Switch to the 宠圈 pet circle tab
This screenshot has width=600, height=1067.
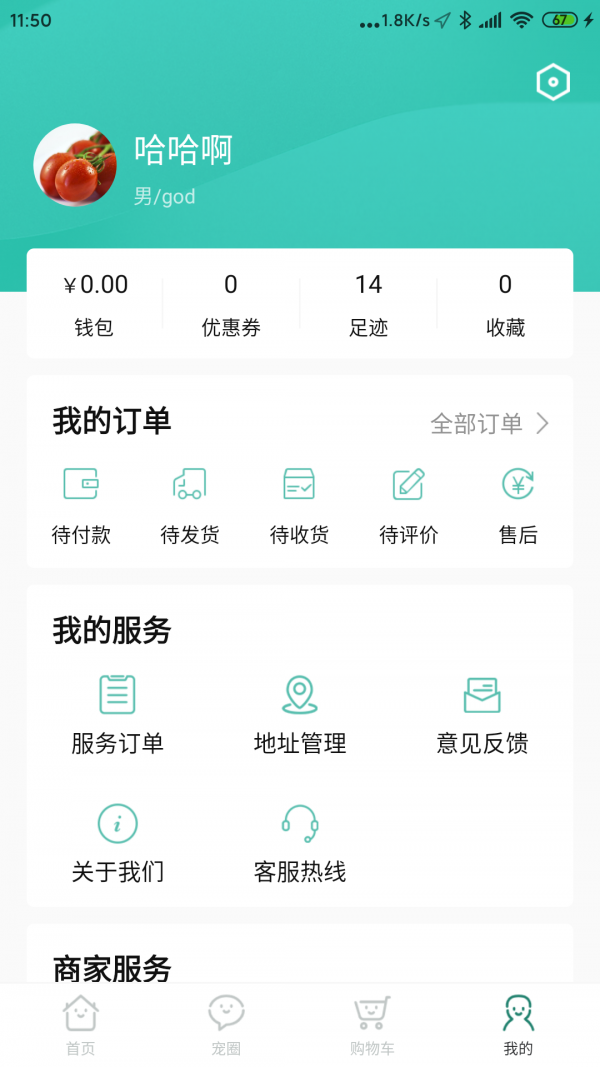tap(226, 1025)
